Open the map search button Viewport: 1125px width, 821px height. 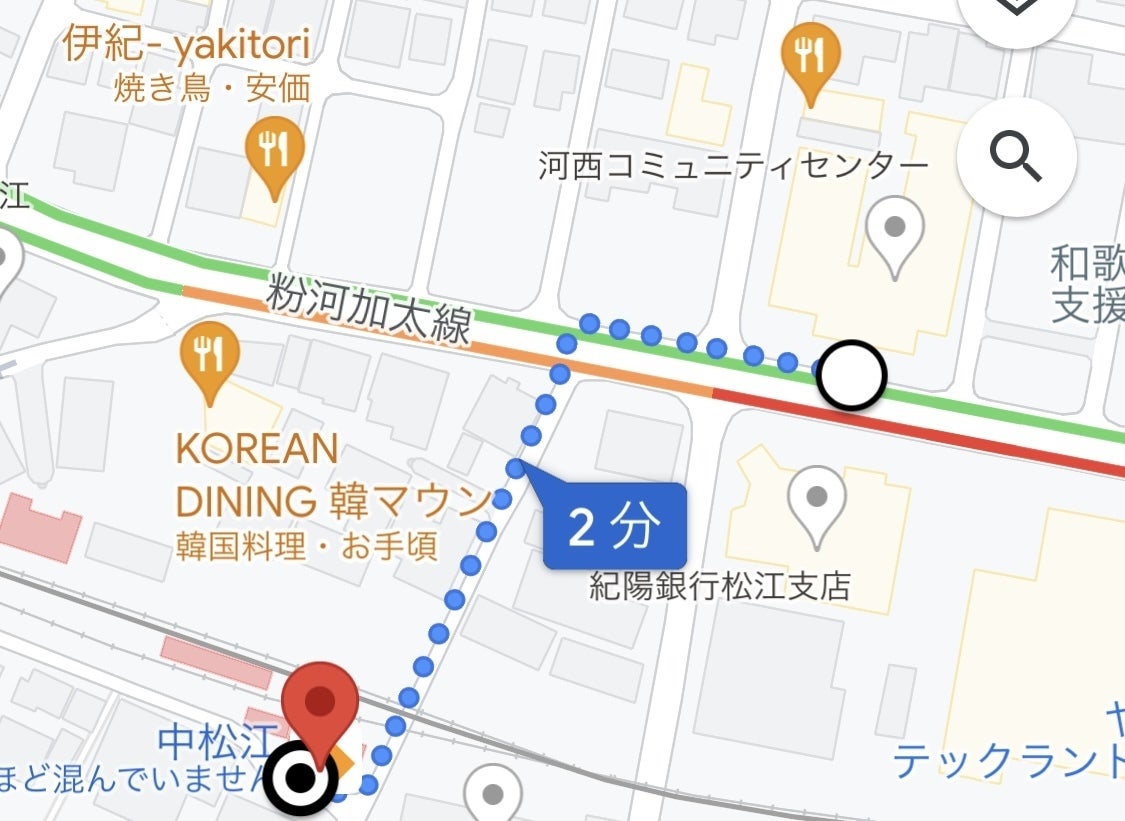tap(1016, 157)
